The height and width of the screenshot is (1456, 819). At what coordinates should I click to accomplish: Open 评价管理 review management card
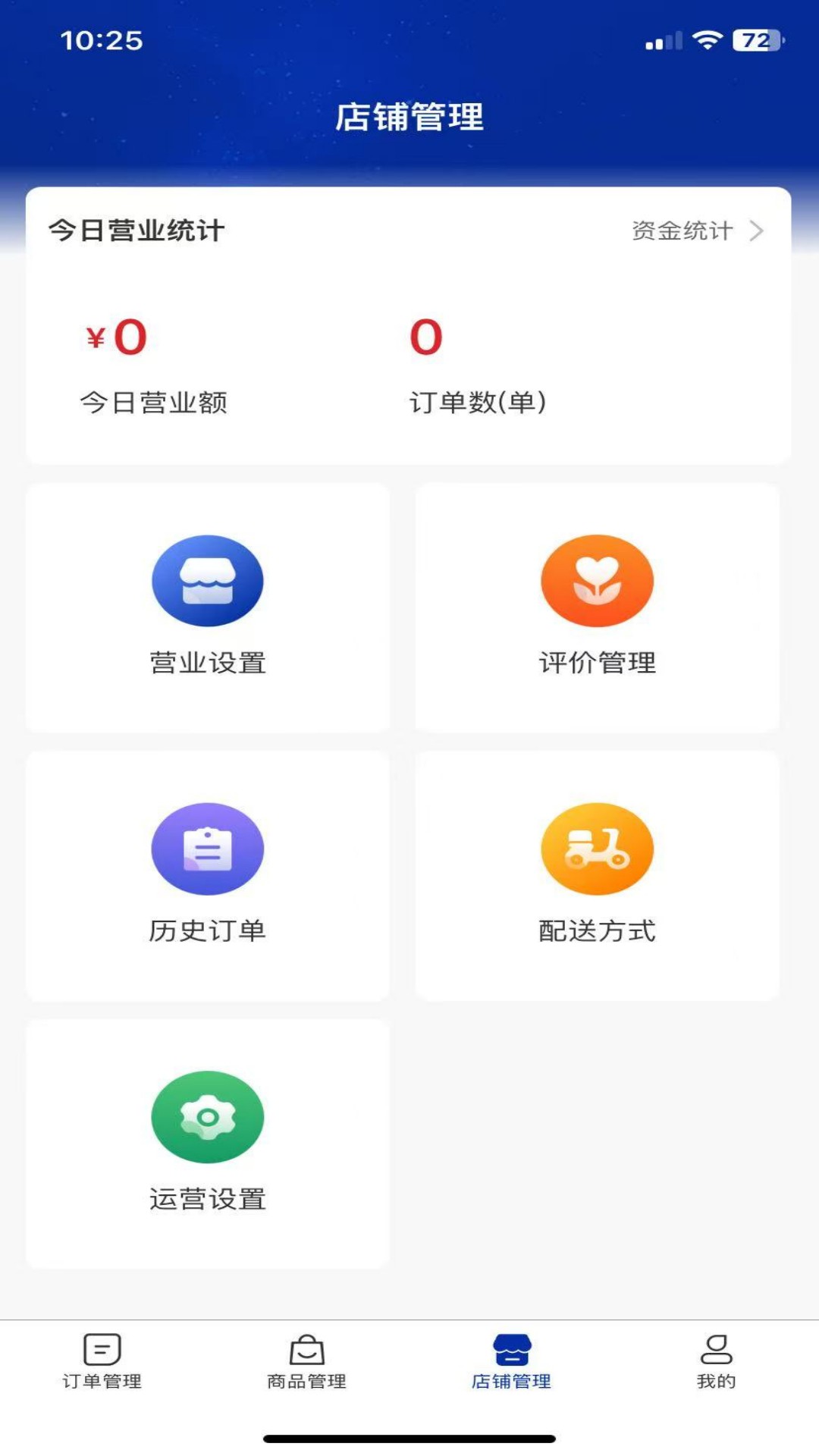click(597, 607)
